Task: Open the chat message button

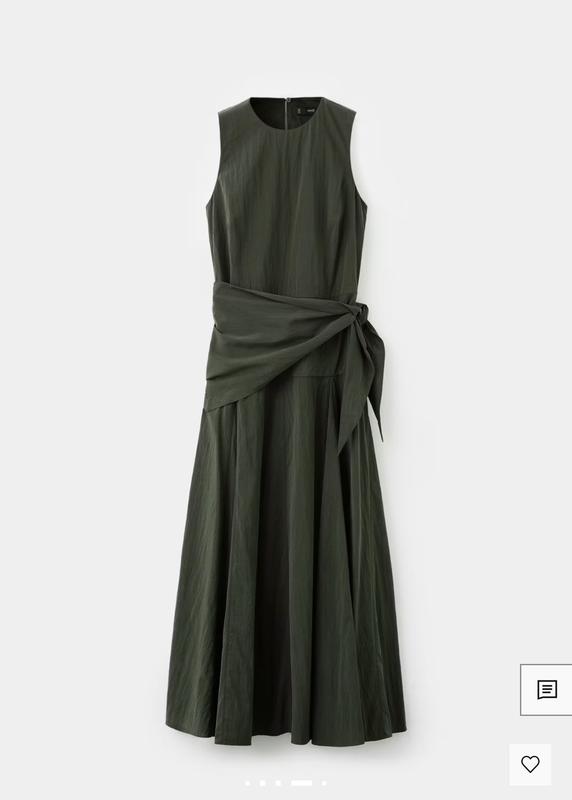Action: (x=546, y=690)
